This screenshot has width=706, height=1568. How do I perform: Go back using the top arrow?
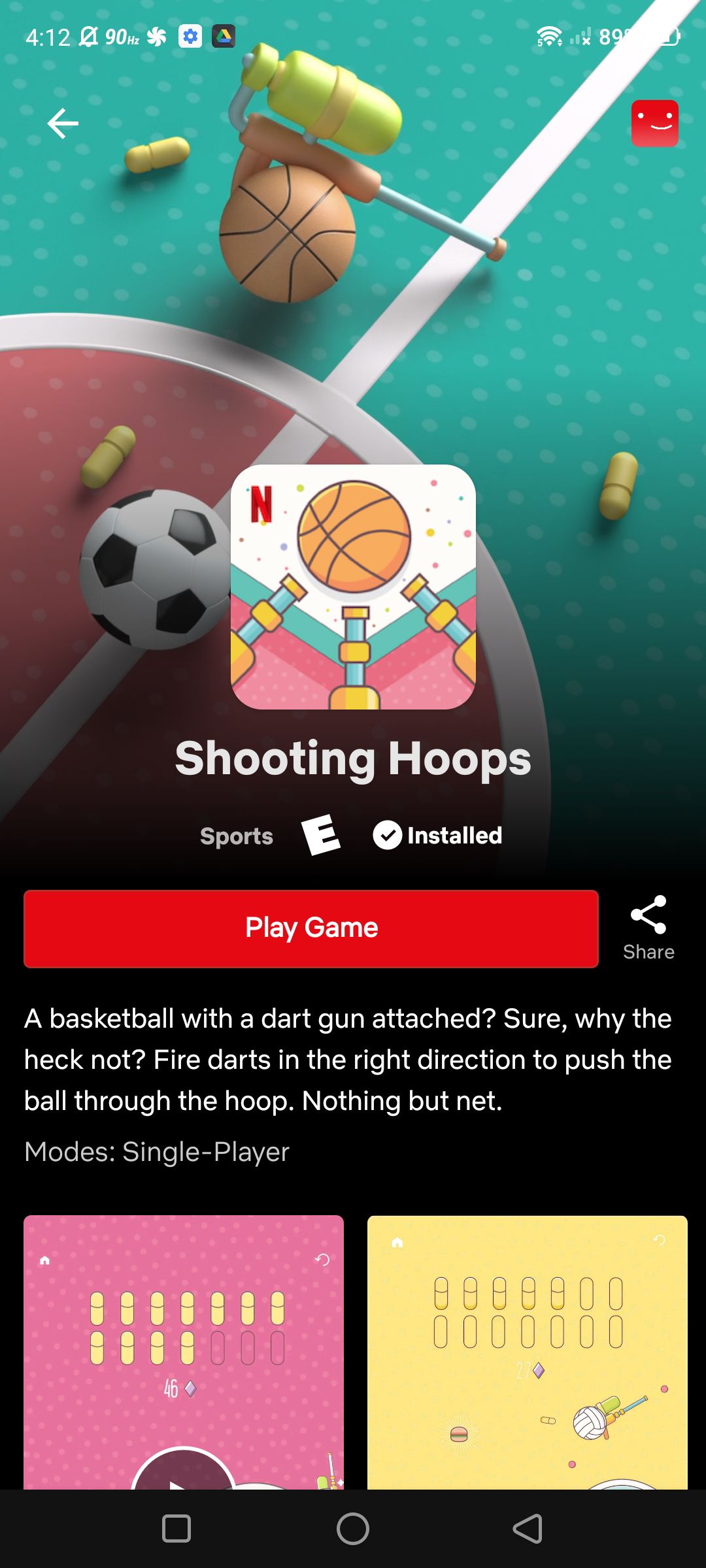tap(63, 123)
